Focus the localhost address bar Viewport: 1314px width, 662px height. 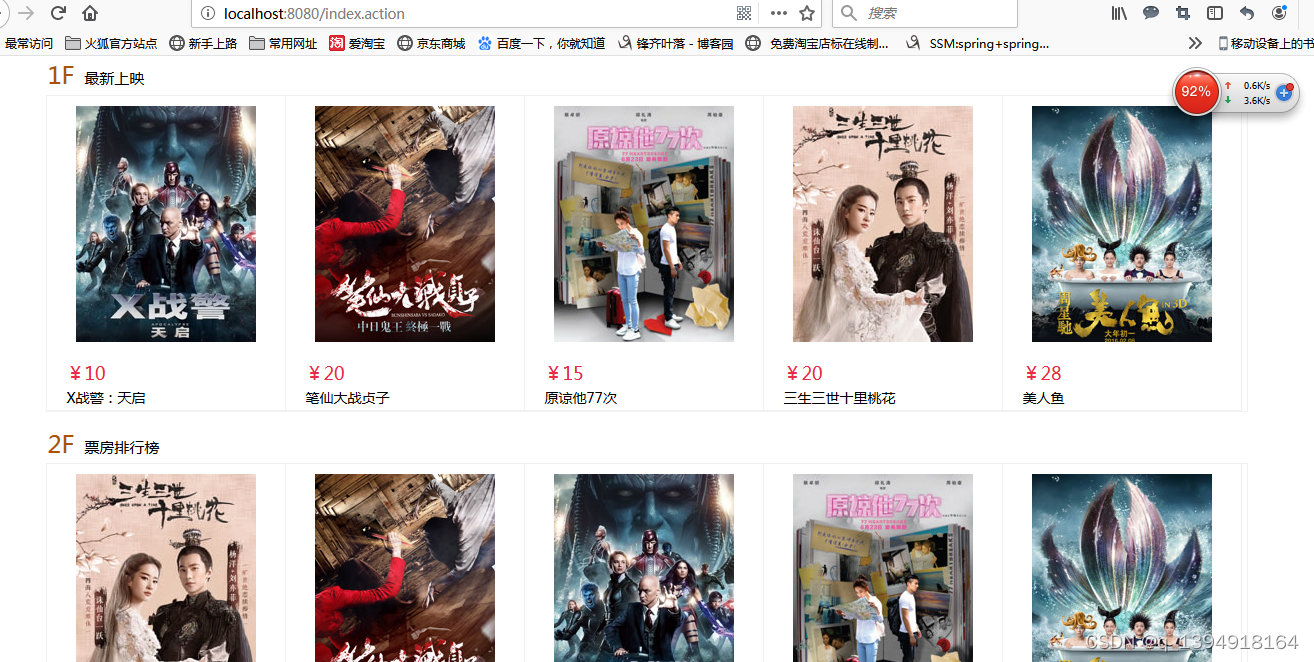(x=450, y=13)
